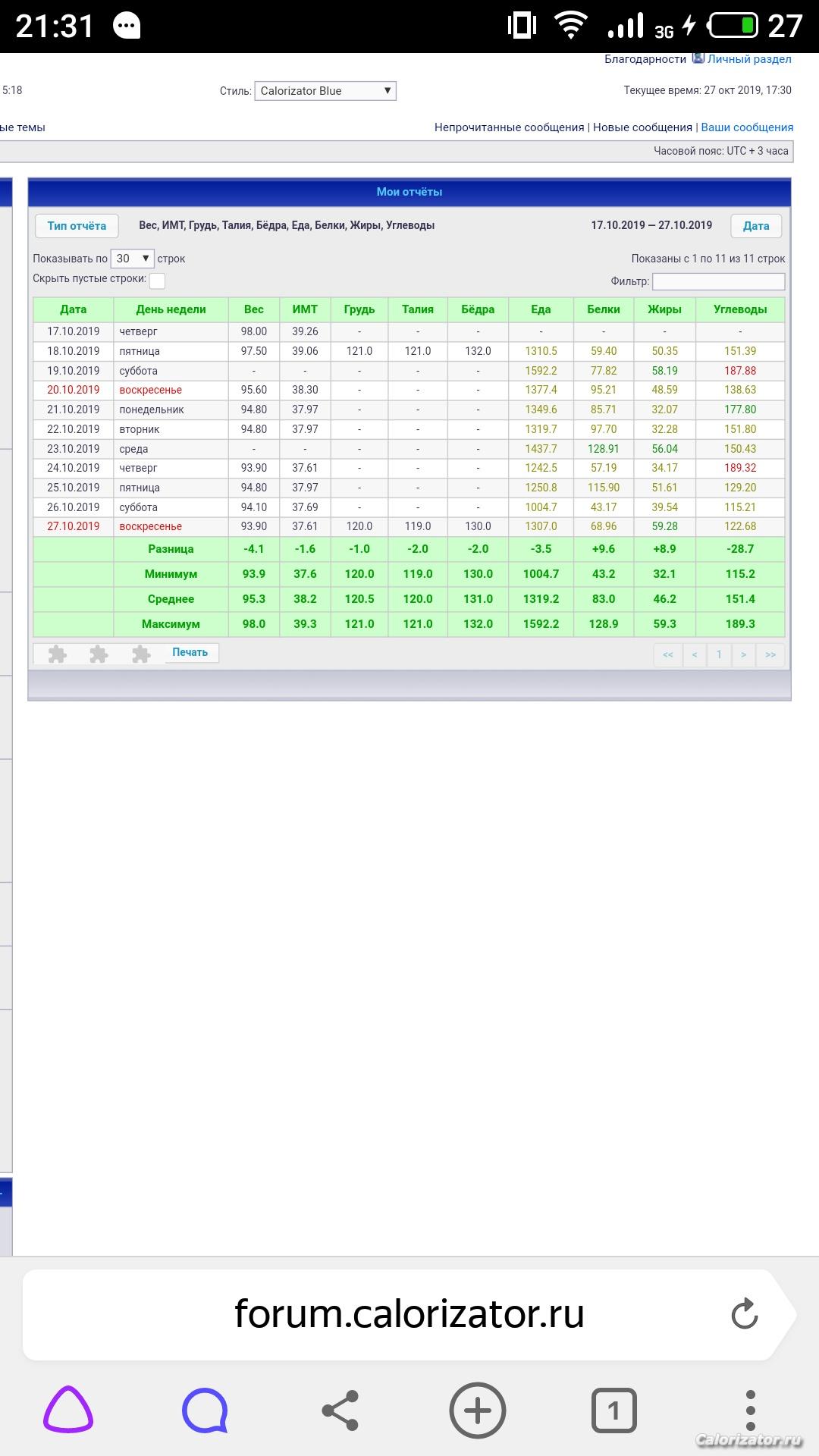The height and width of the screenshot is (1456, 819).
Task: Open the rows-per-page dropdown showing 30
Action: click(x=132, y=259)
